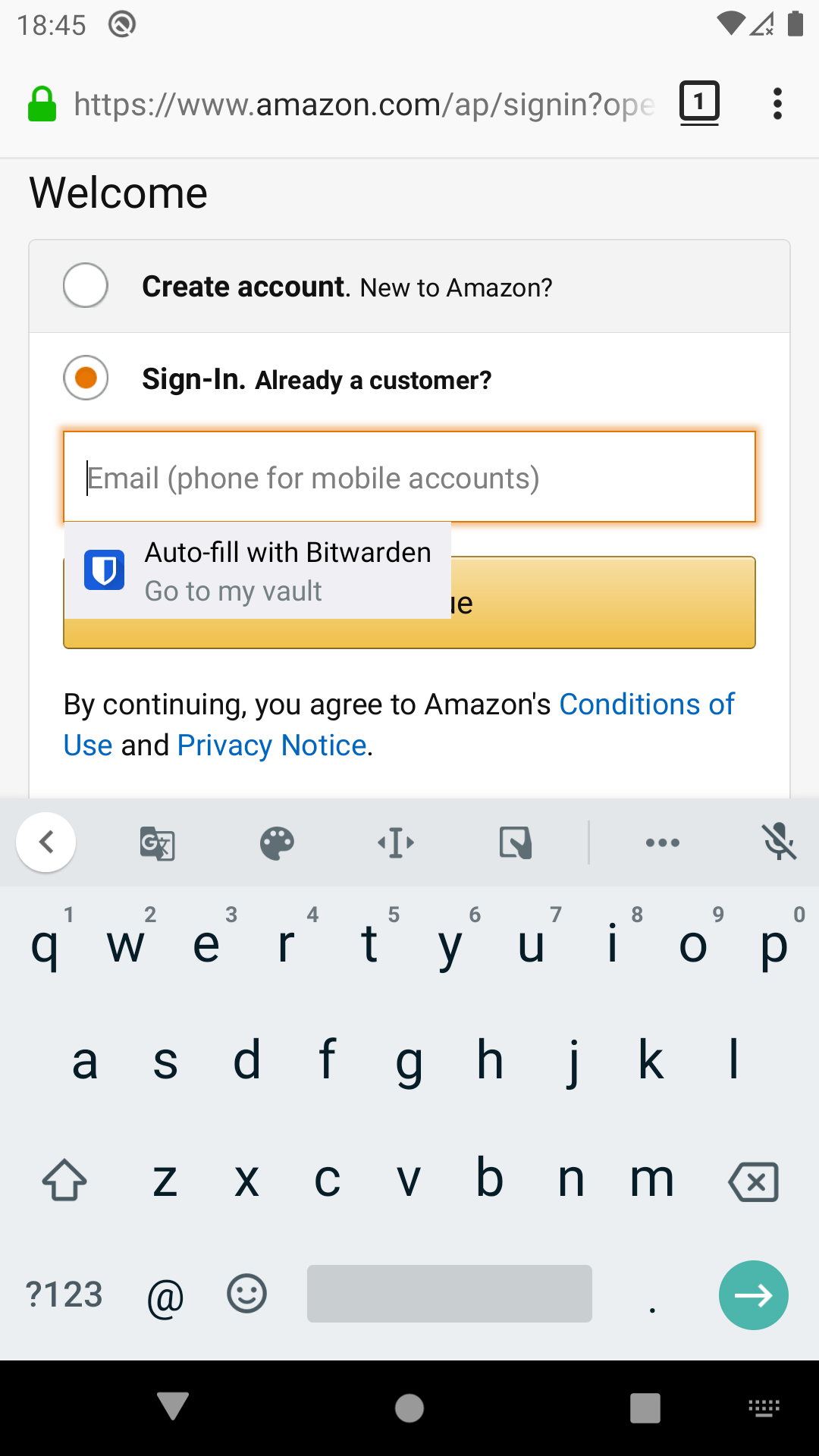Viewport: 819px width, 1456px height.
Task: Tap the muted microphone icon
Action: [x=780, y=843]
